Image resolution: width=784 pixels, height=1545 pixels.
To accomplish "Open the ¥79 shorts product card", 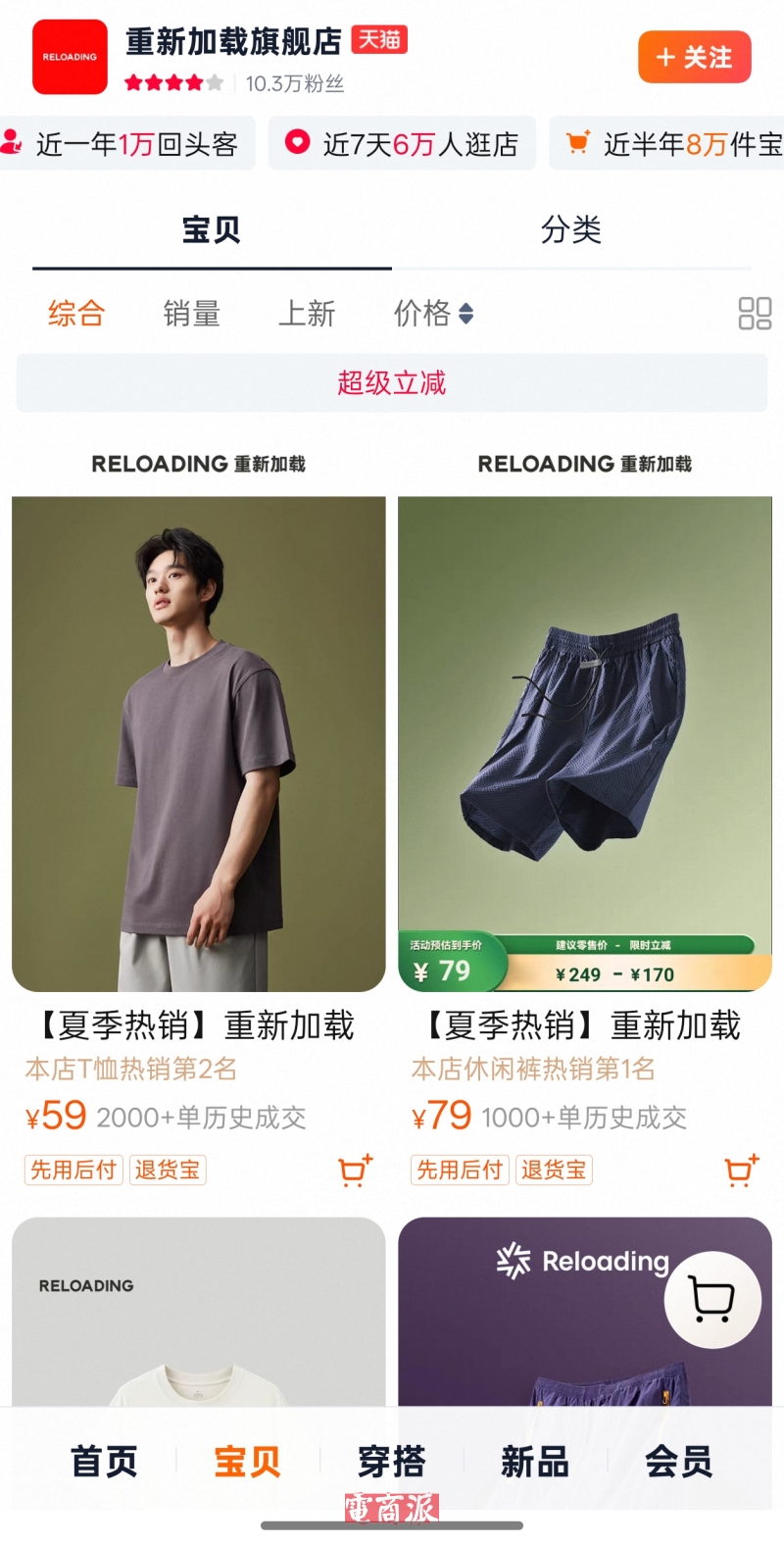I will (x=585, y=743).
